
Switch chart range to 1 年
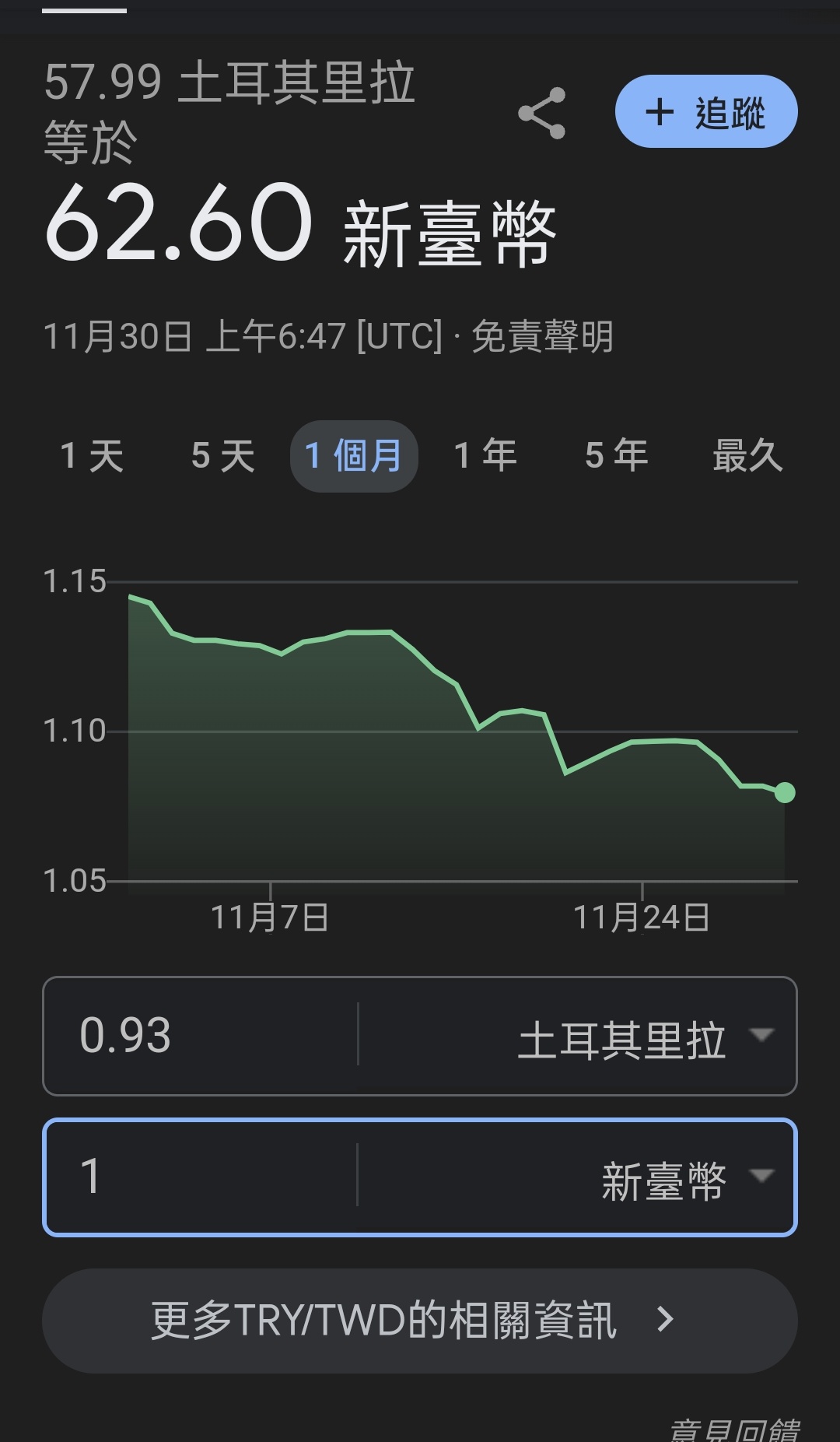click(x=485, y=455)
